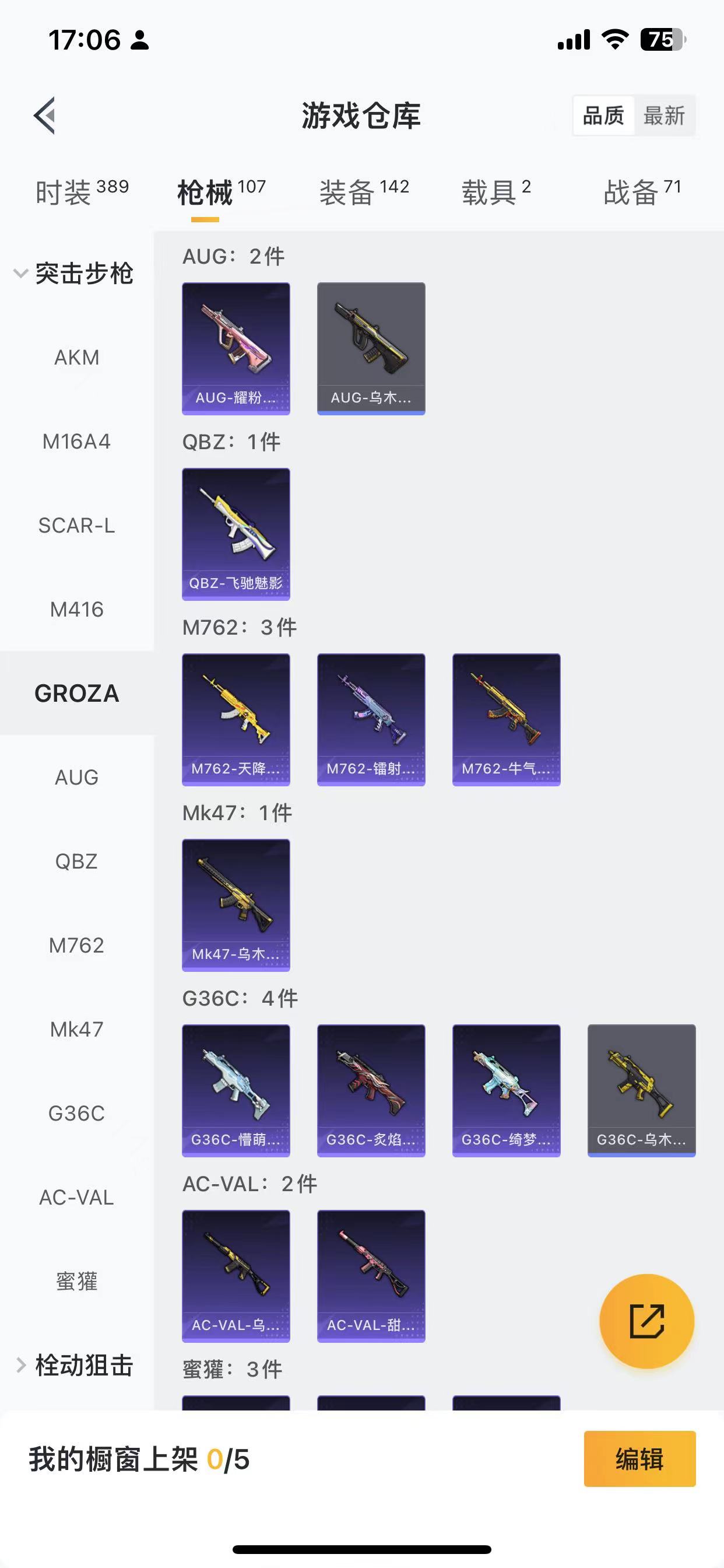Jump to SCAR-L in the sidebar

click(x=77, y=526)
